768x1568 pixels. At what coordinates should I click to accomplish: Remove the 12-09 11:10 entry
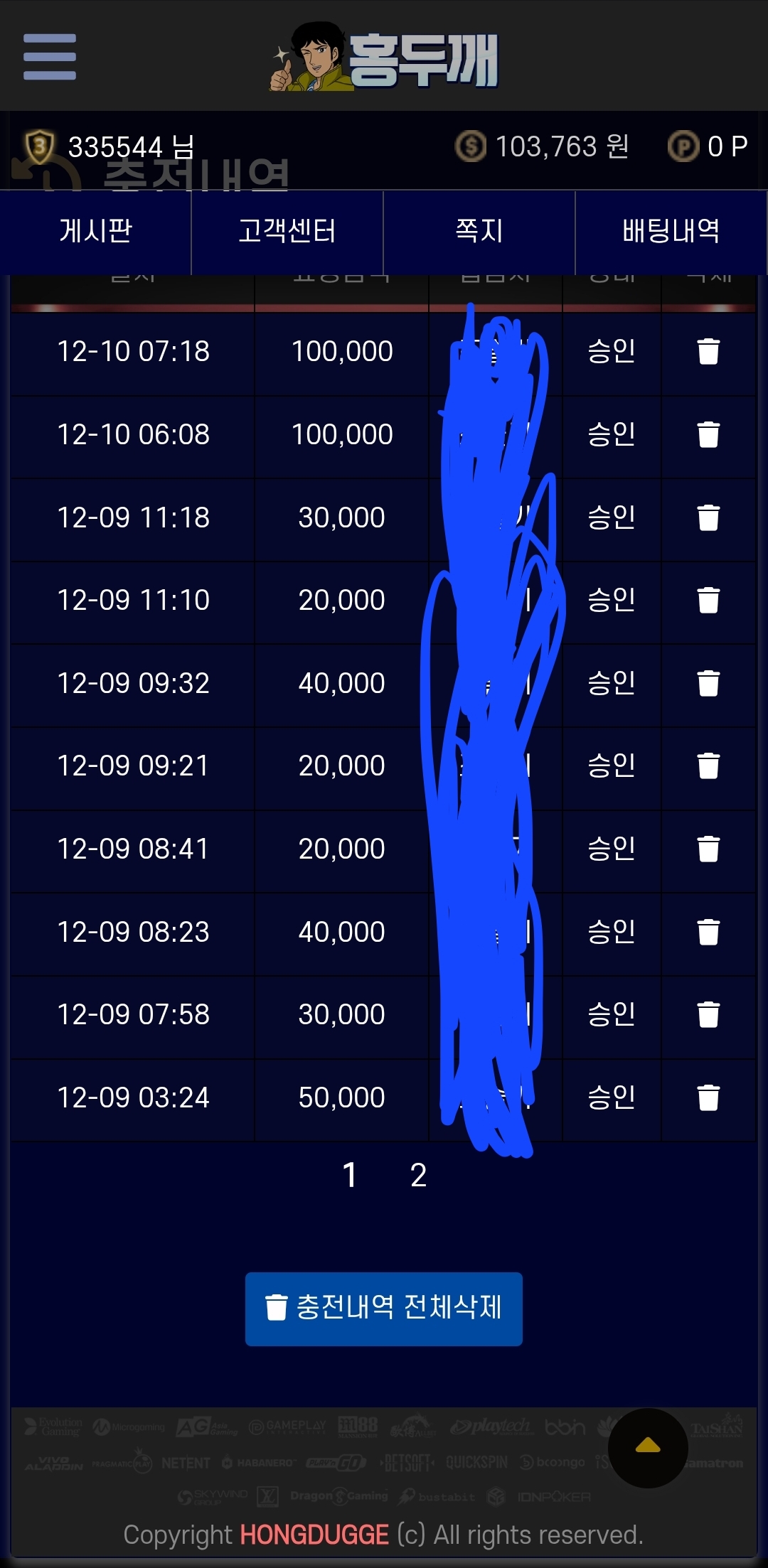pos(708,600)
